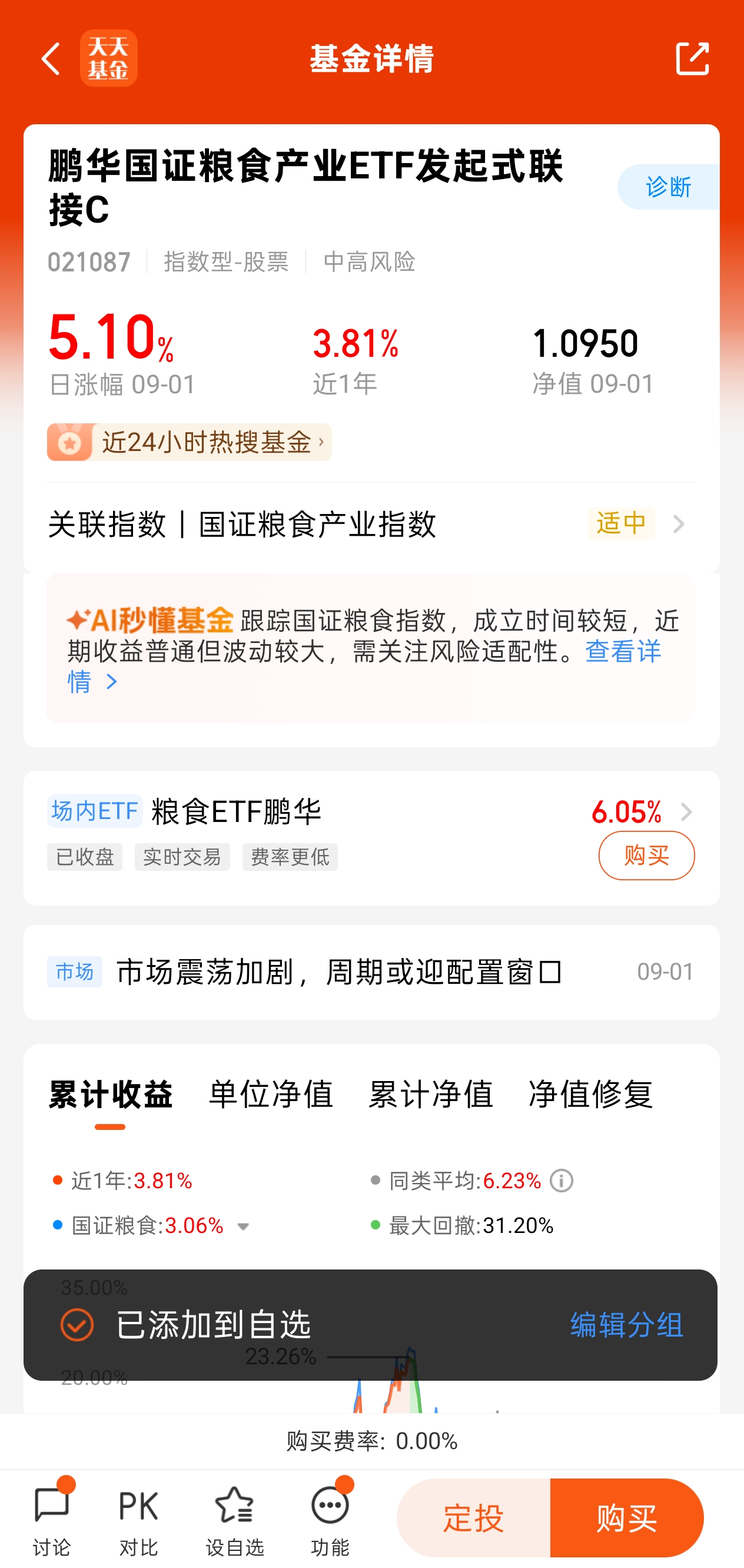This screenshot has height=1568, width=744.
Task: Expand the 国证粮食 benchmark dropdown
Action: click(x=243, y=1226)
